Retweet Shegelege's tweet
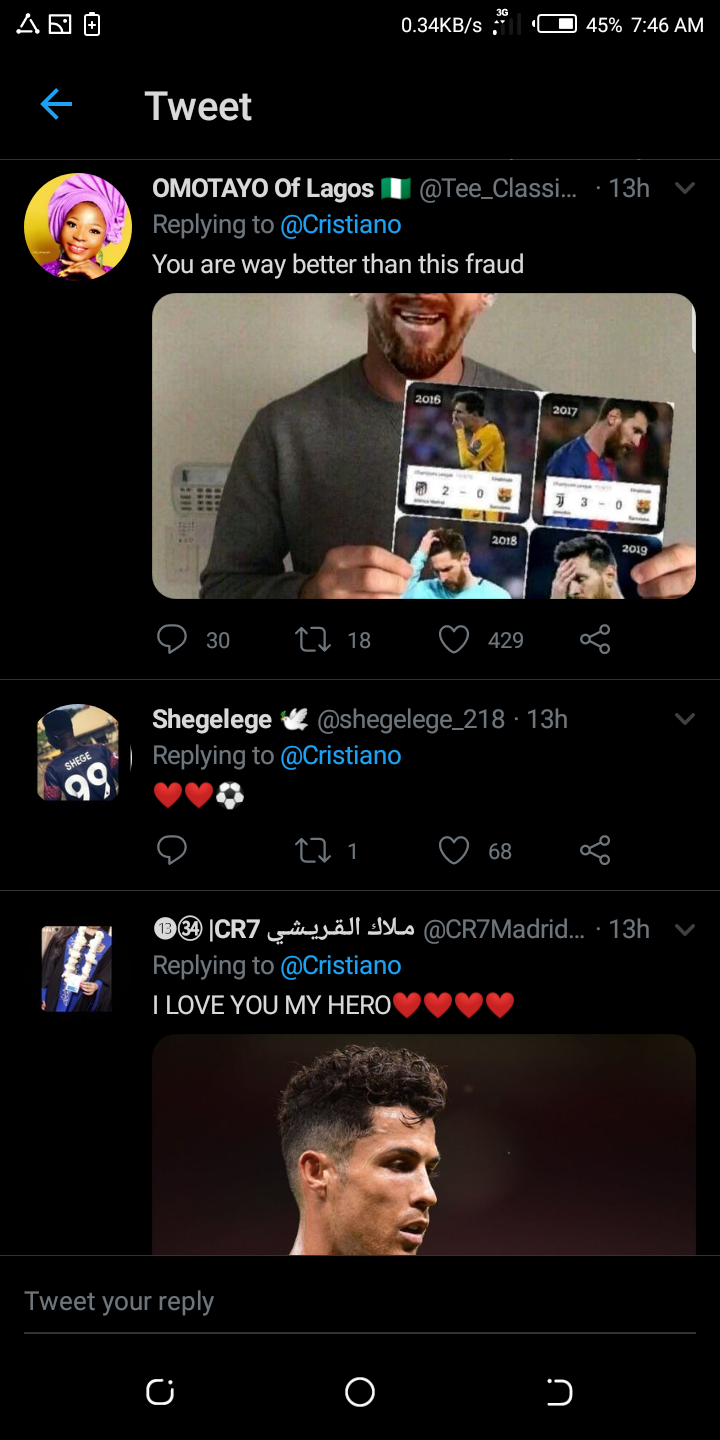Viewport: 720px width, 1440px height. [313, 850]
